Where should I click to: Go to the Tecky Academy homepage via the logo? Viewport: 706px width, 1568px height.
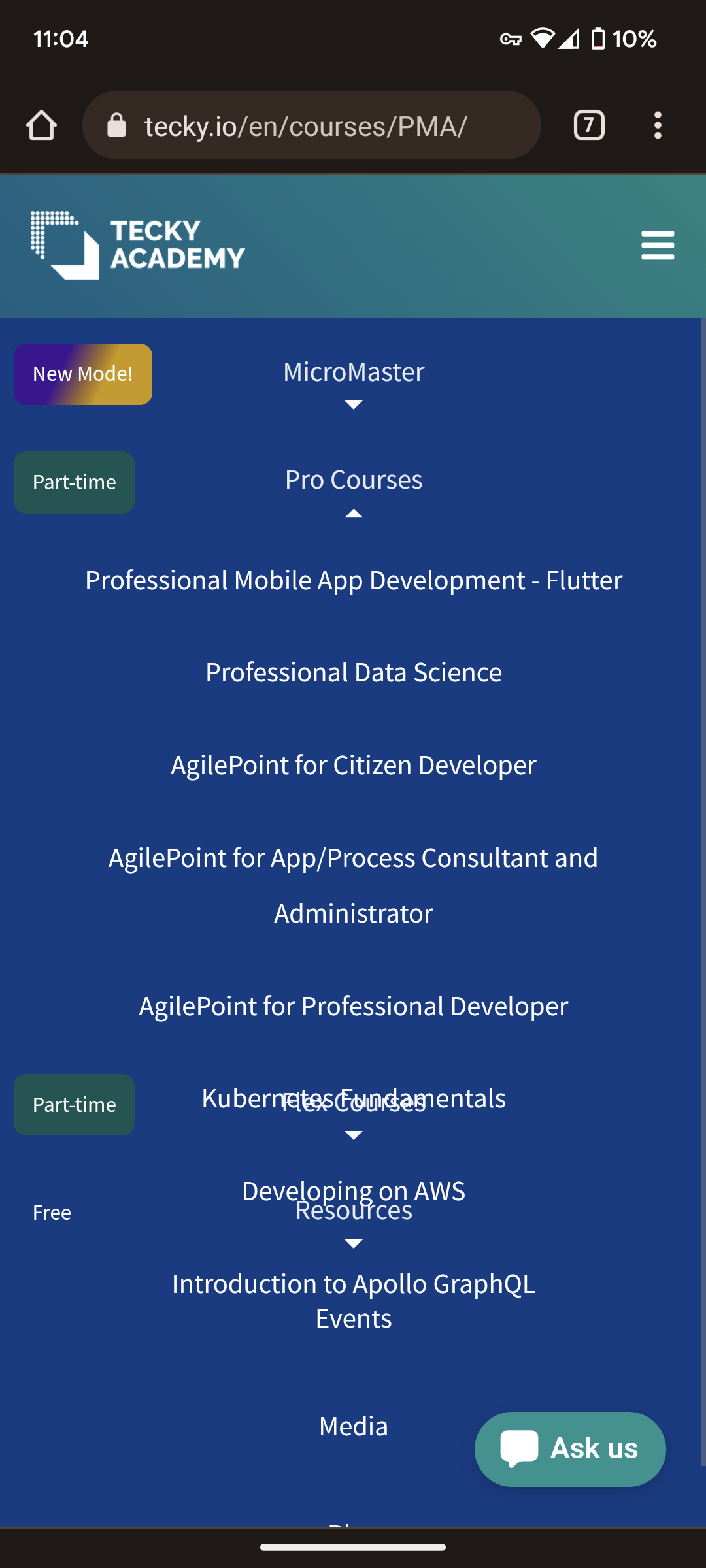coord(137,246)
